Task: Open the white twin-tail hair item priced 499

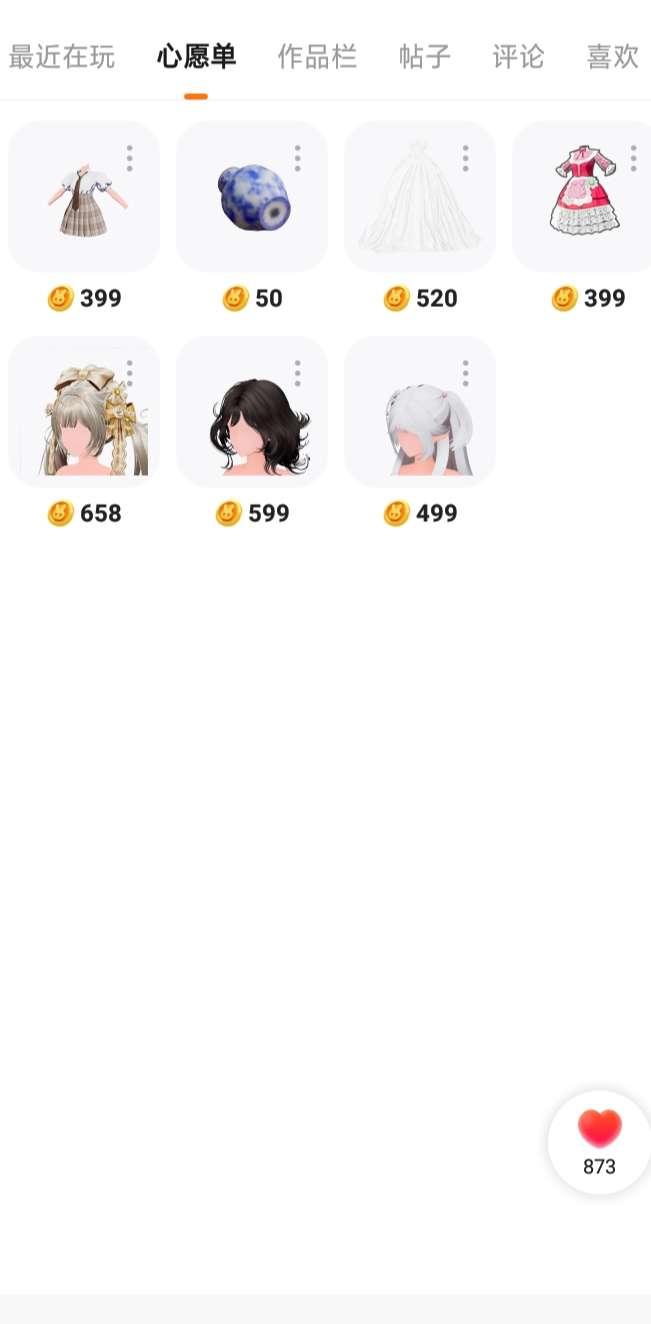Action: (420, 412)
